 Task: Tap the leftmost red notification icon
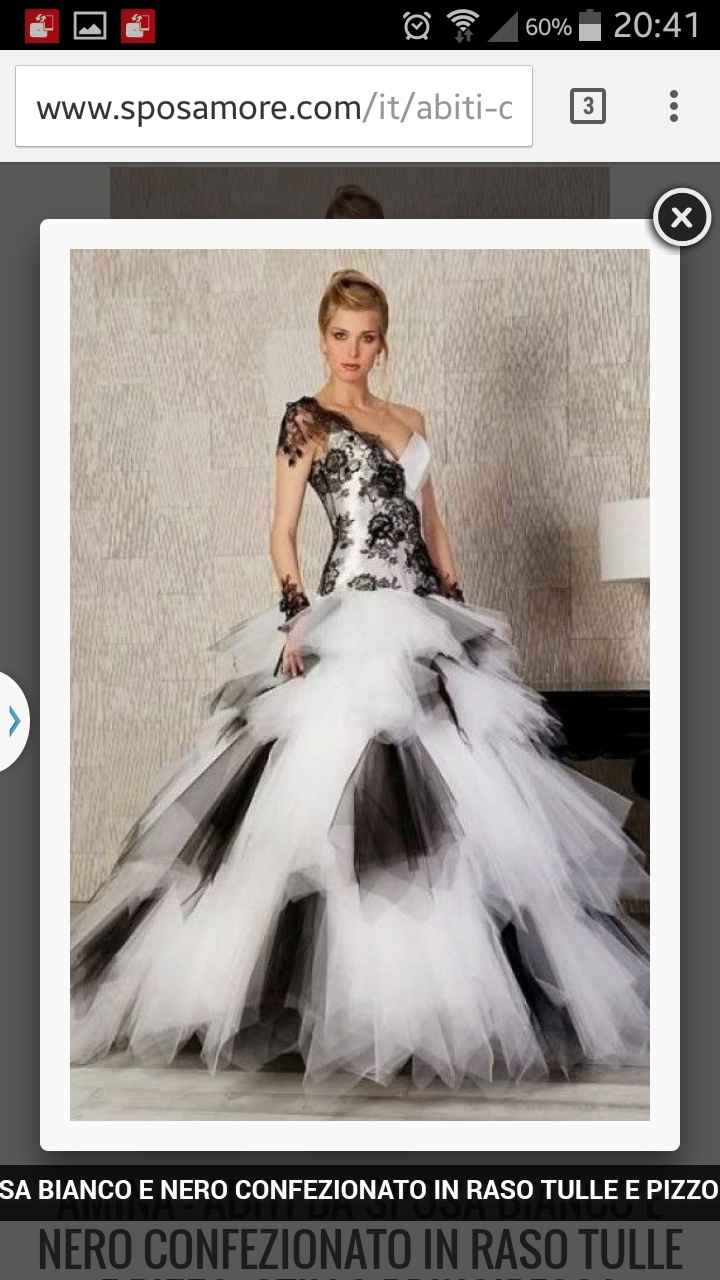pyautogui.click(x=40, y=26)
